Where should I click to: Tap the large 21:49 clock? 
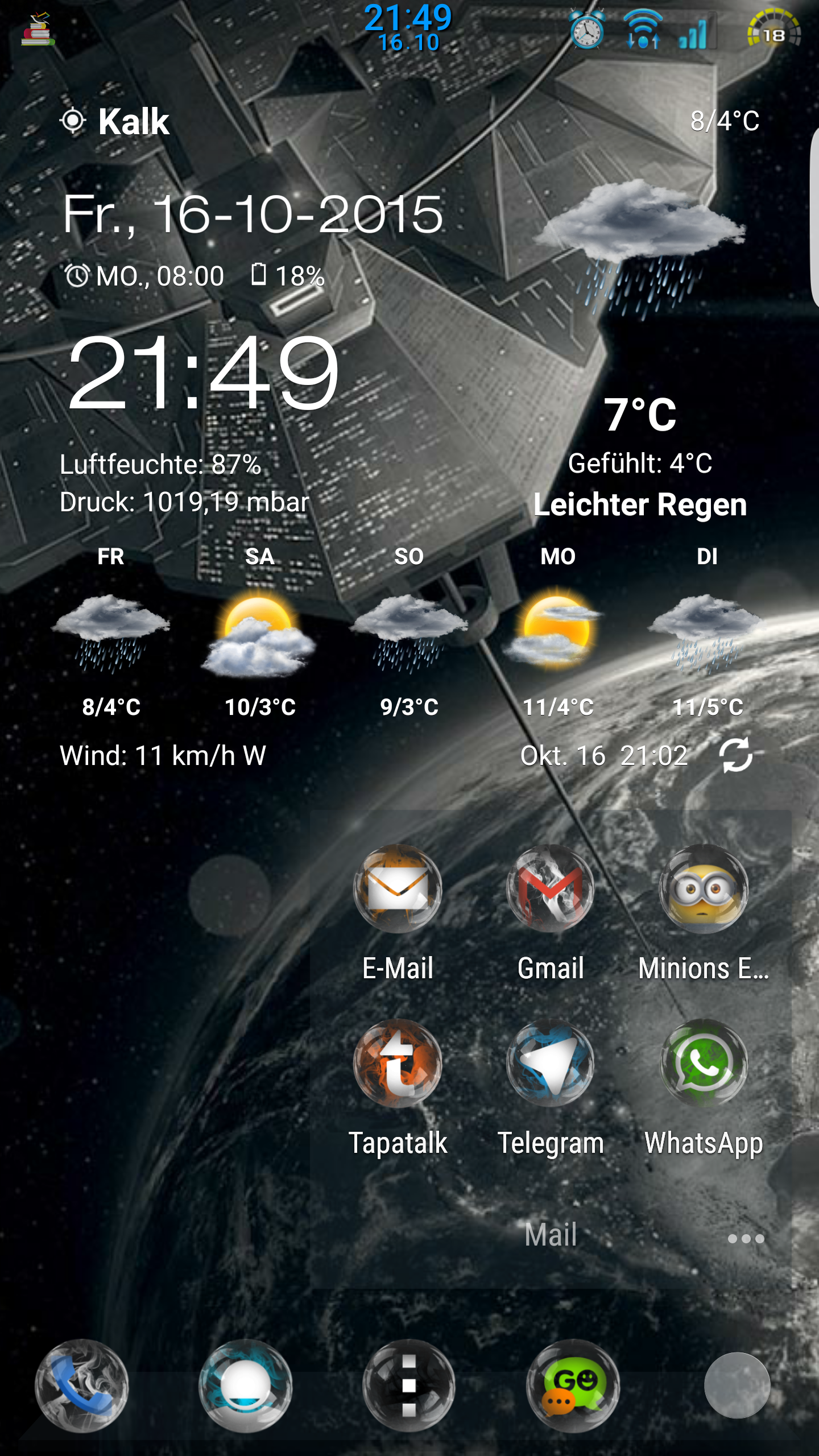click(x=204, y=373)
